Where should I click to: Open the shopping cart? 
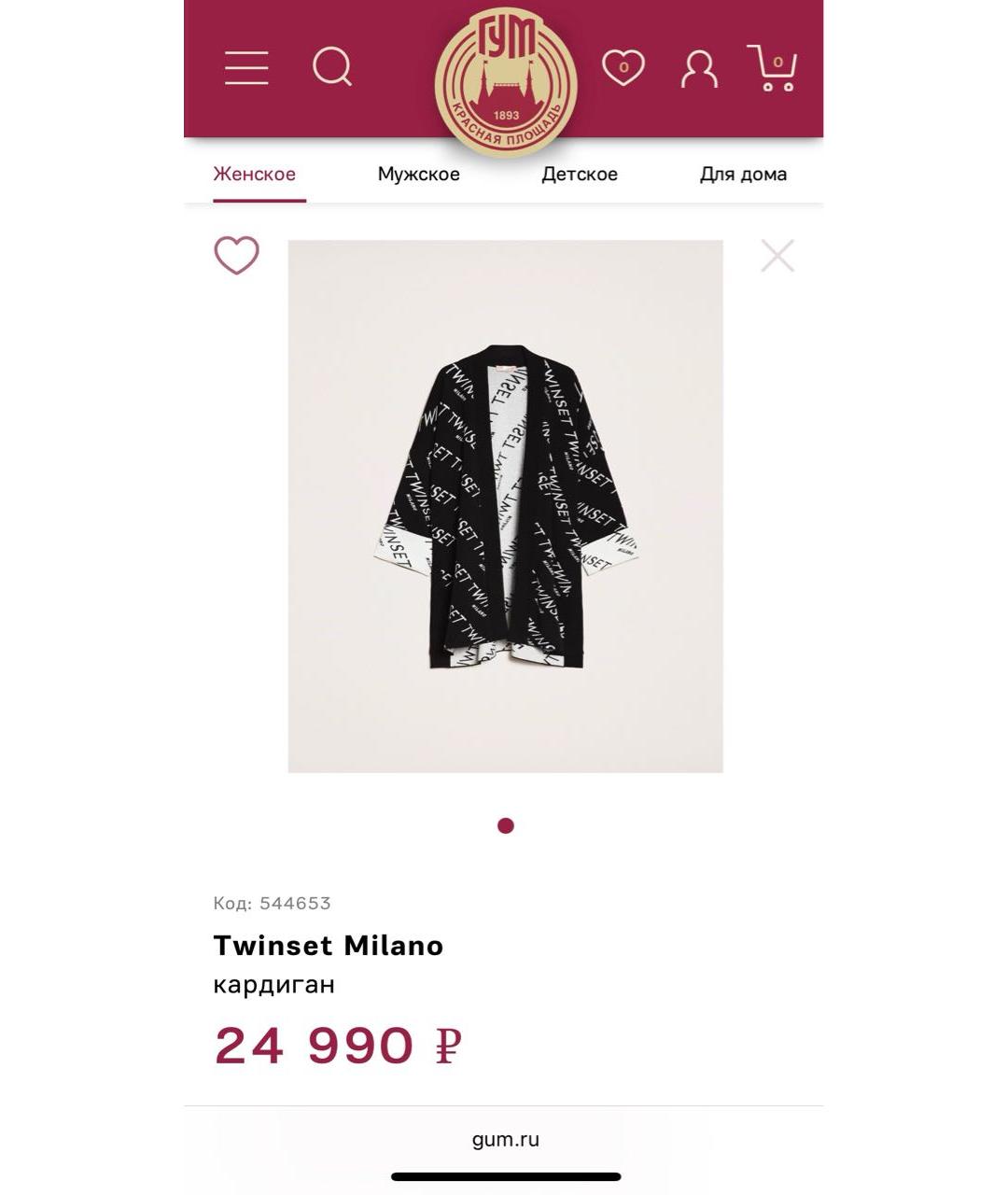click(773, 68)
